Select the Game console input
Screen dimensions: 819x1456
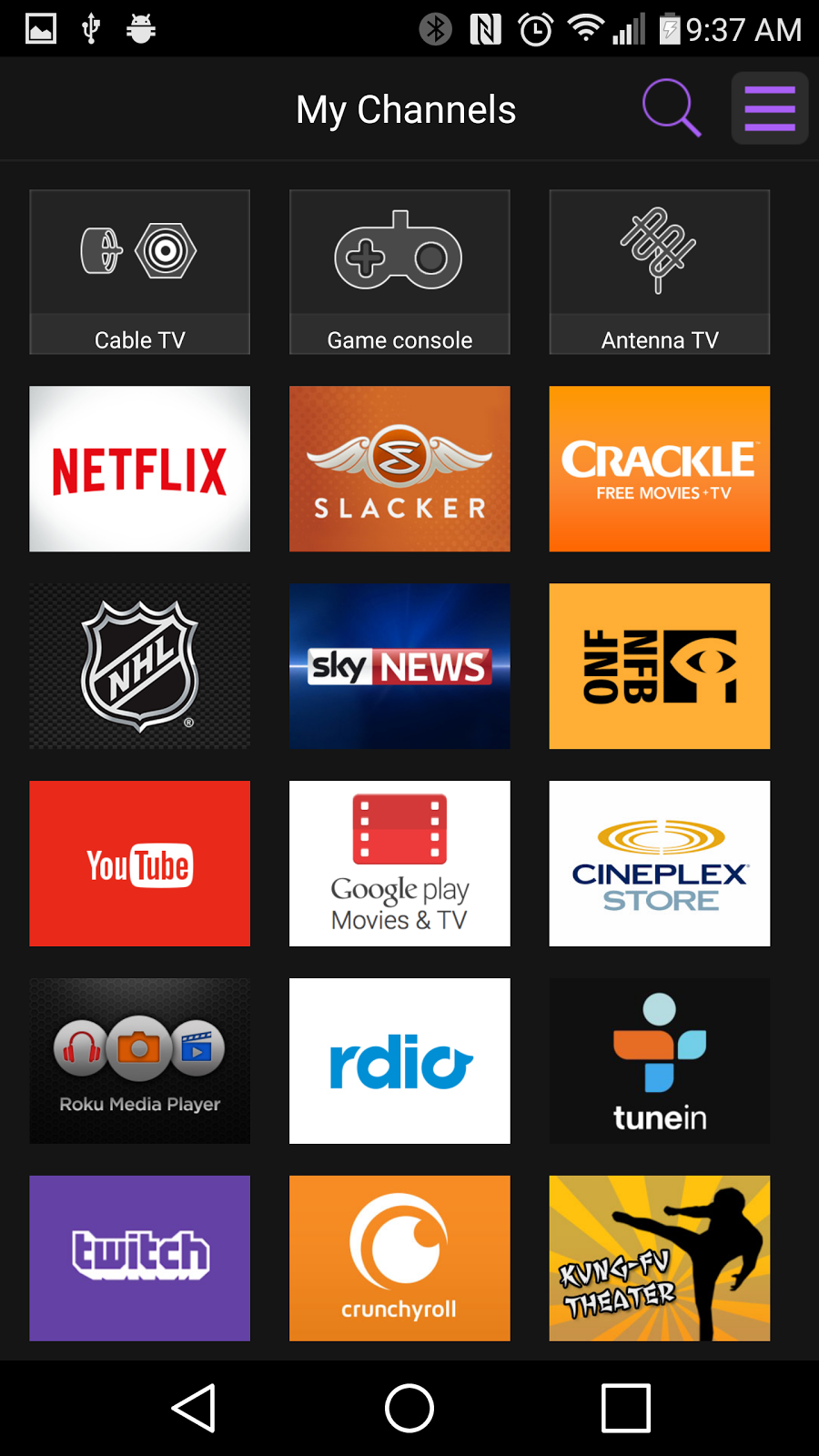coord(399,271)
